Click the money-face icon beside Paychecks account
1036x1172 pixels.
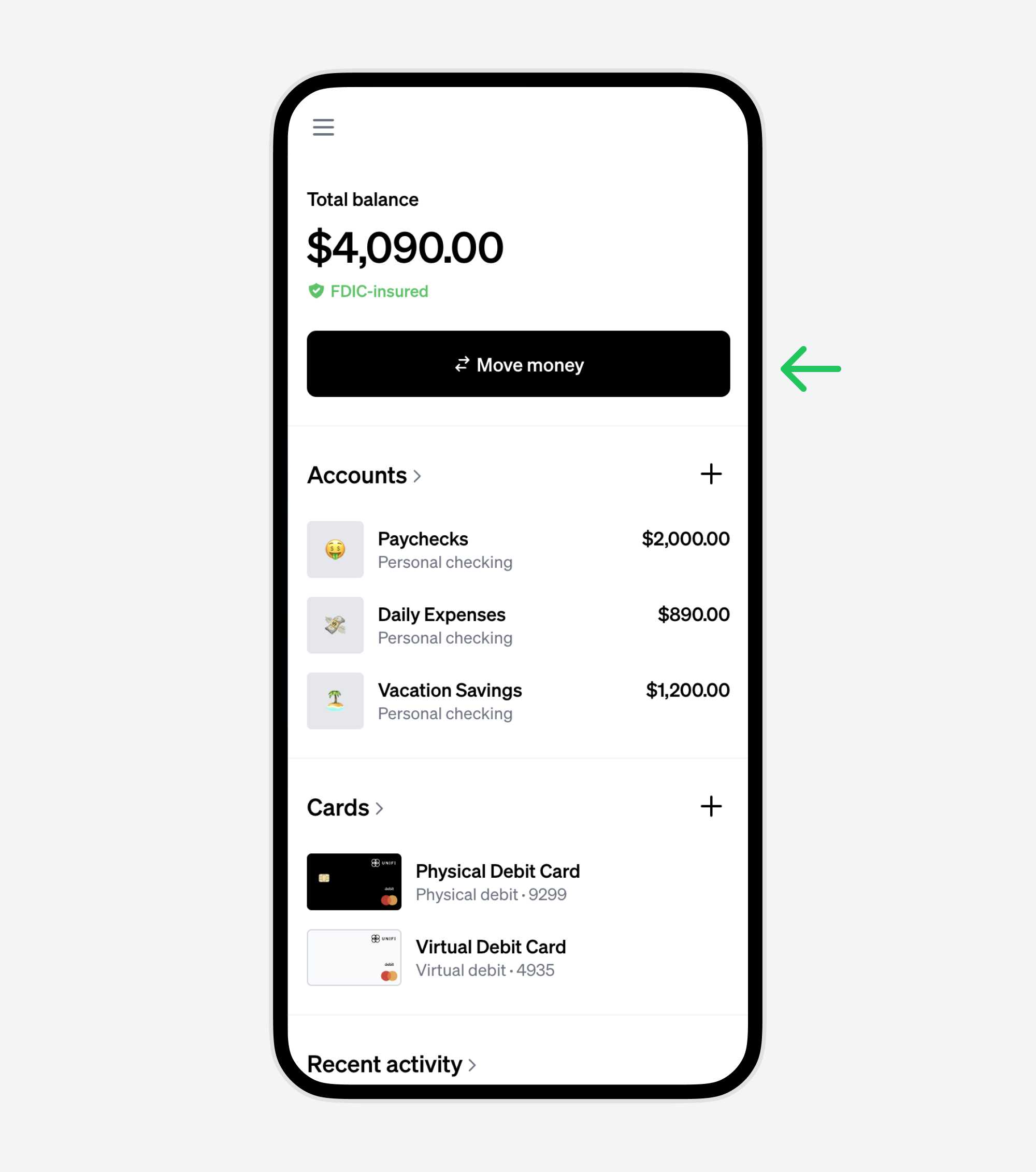click(x=335, y=549)
